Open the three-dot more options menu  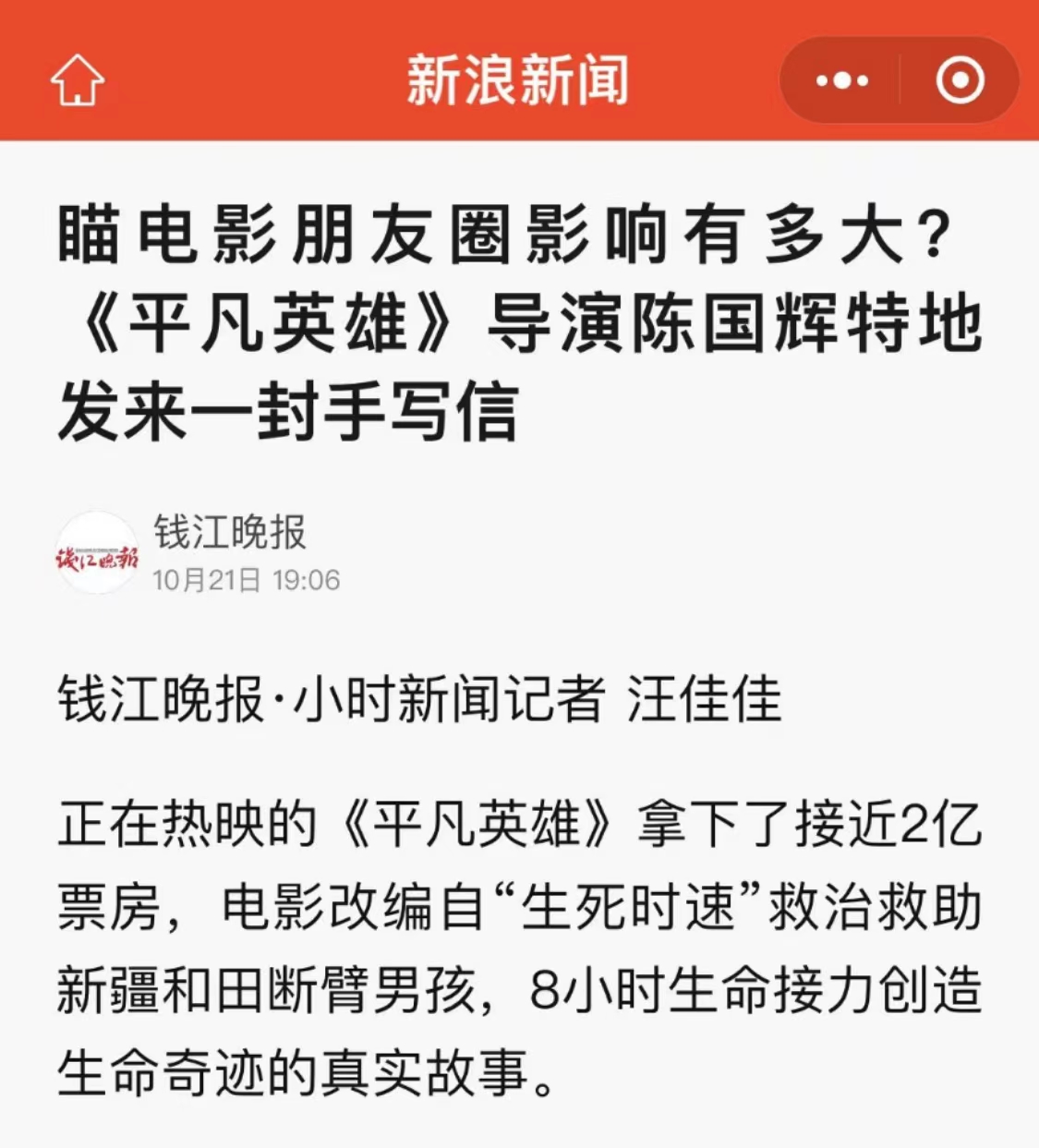pos(841,81)
